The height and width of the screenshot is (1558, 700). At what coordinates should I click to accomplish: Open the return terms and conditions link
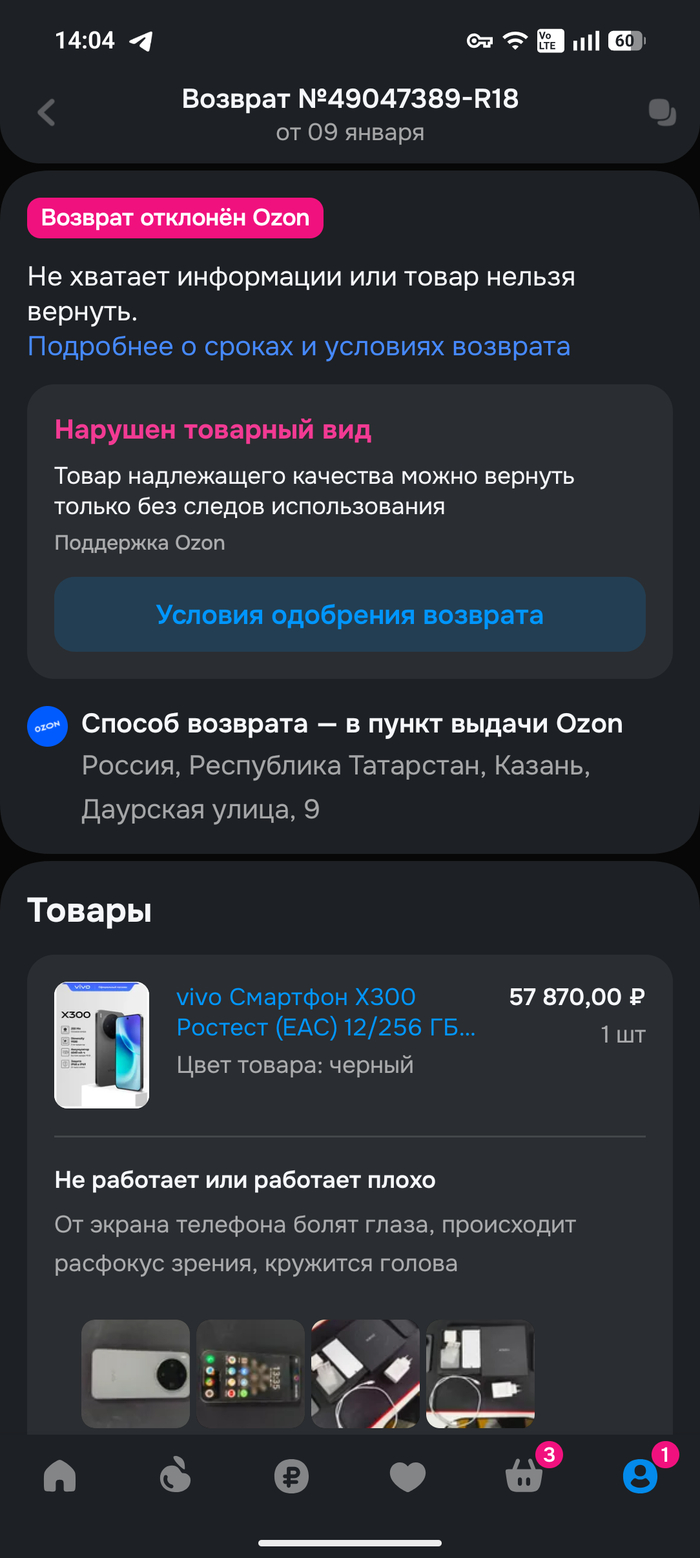pos(298,347)
